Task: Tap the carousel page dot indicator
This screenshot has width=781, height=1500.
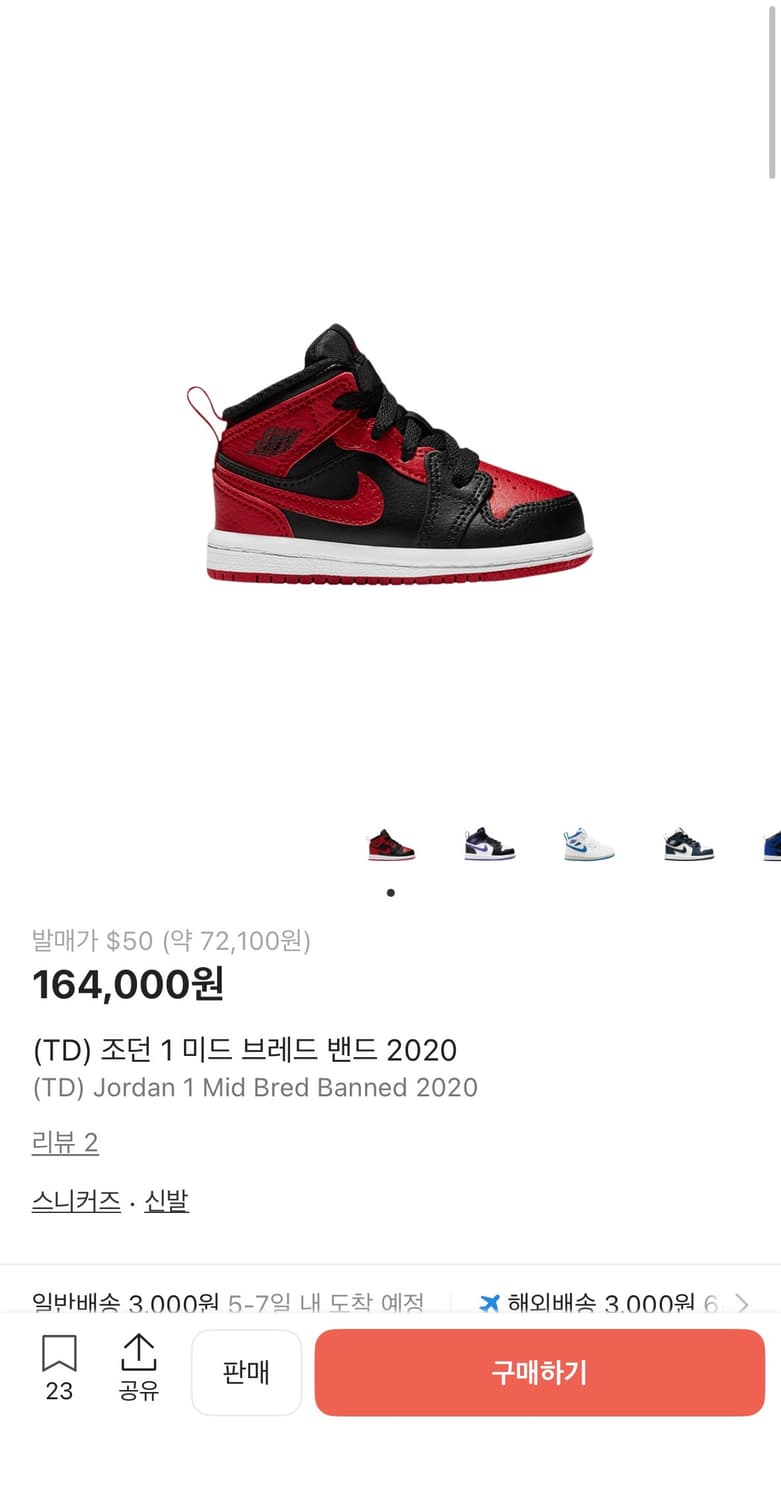Action: pyautogui.click(x=391, y=893)
